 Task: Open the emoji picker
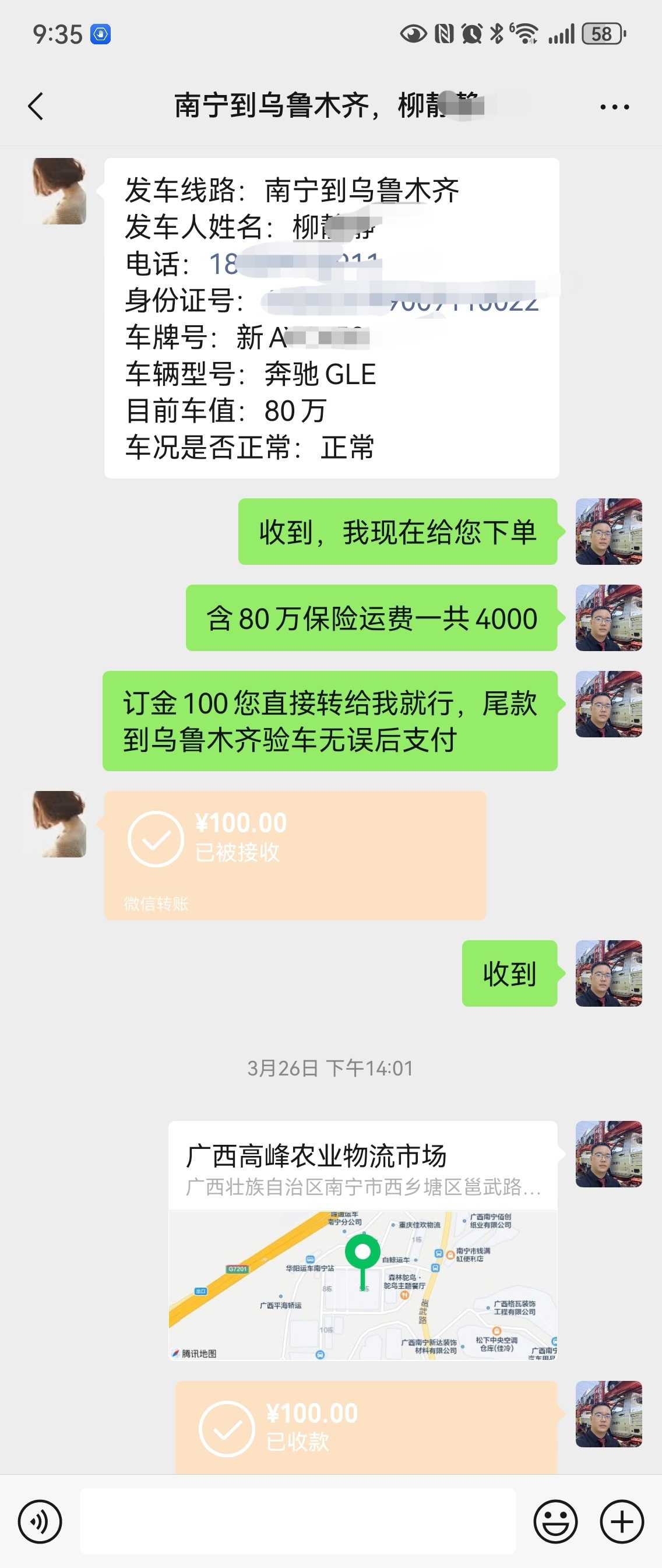pos(555,1521)
